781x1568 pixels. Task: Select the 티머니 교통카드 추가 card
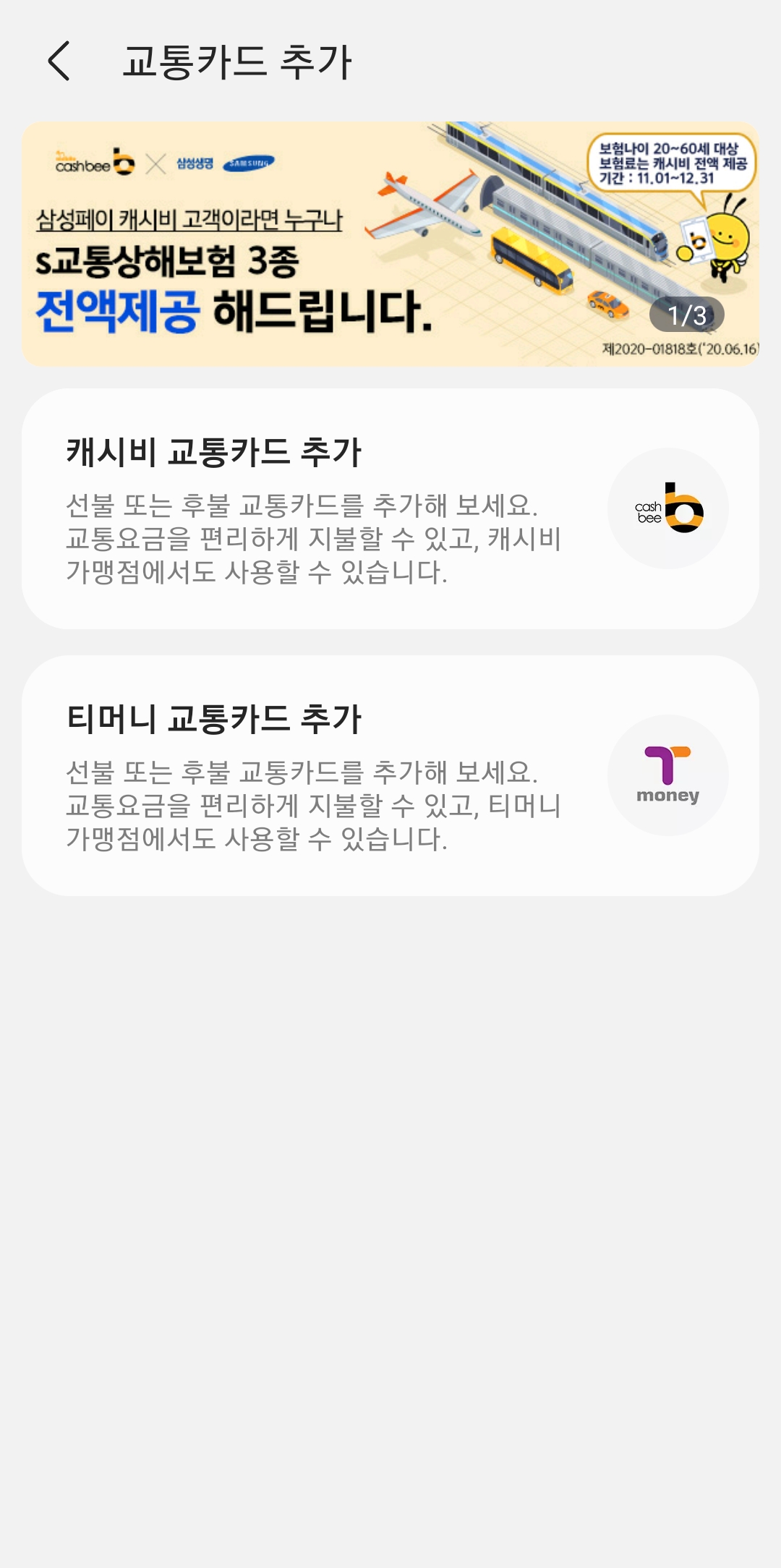tap(390, 774)
